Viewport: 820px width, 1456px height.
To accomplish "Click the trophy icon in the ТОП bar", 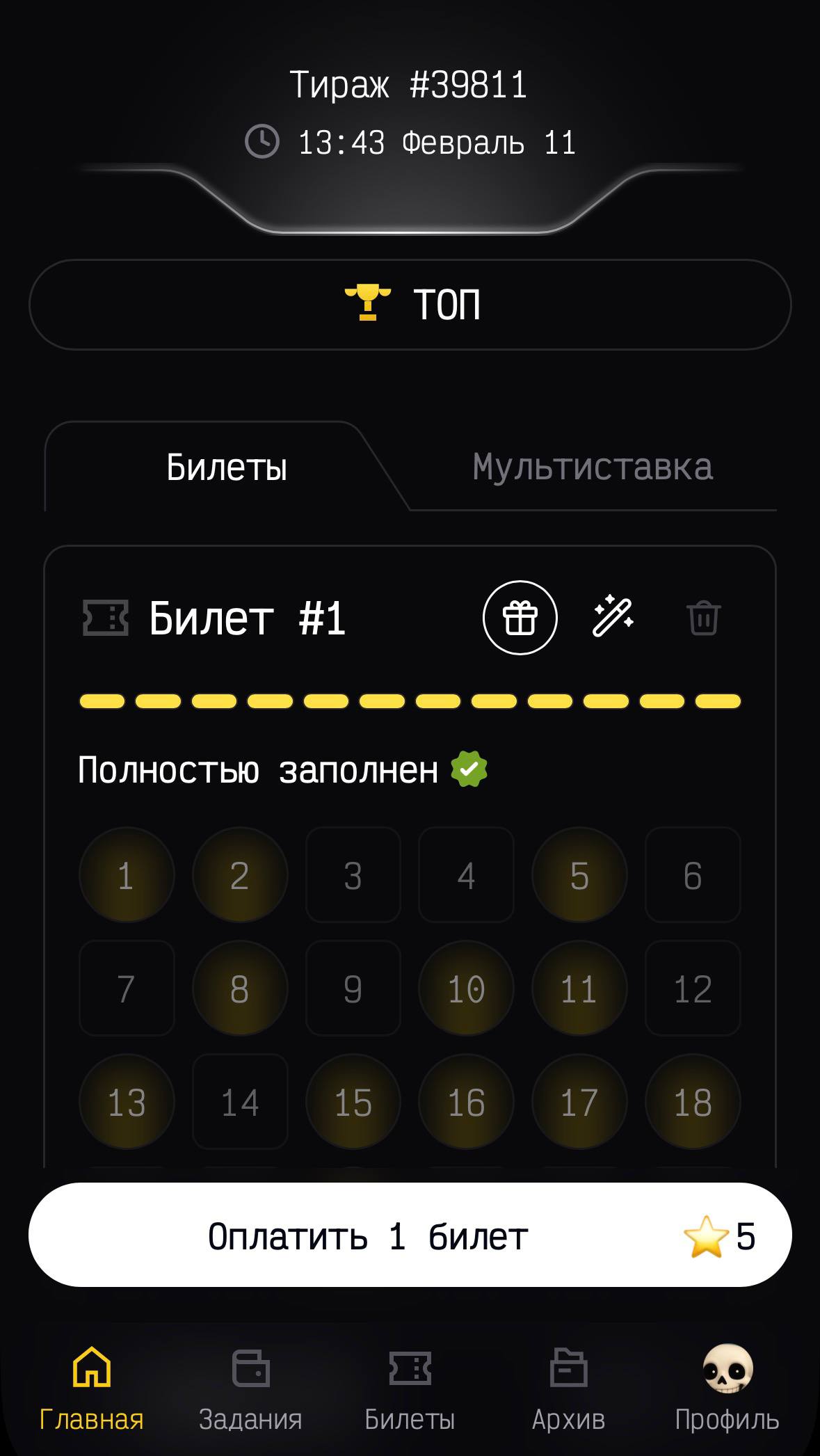I will tap(369, 302).
